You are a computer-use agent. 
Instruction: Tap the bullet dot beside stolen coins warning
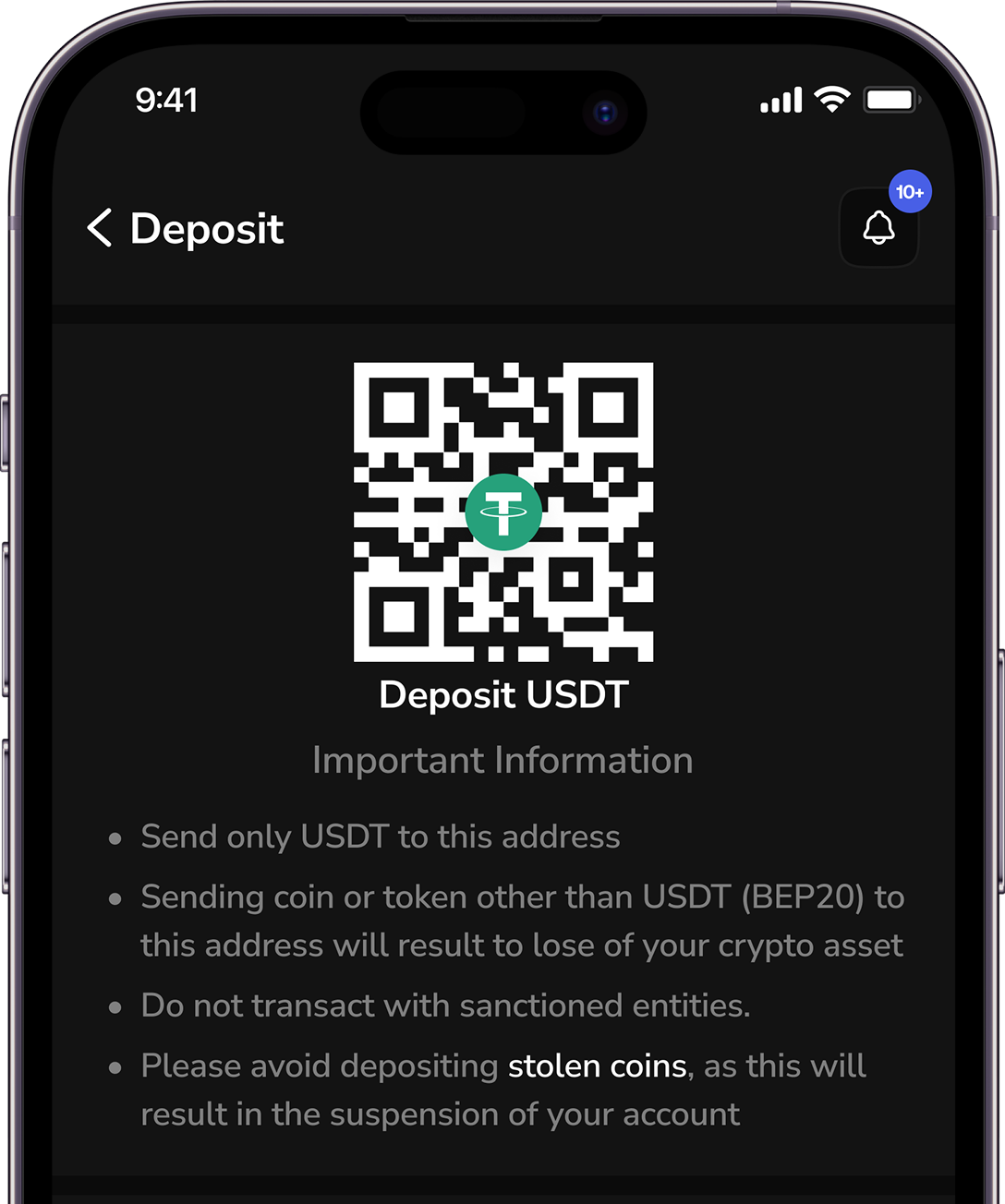click(115, 1067)
